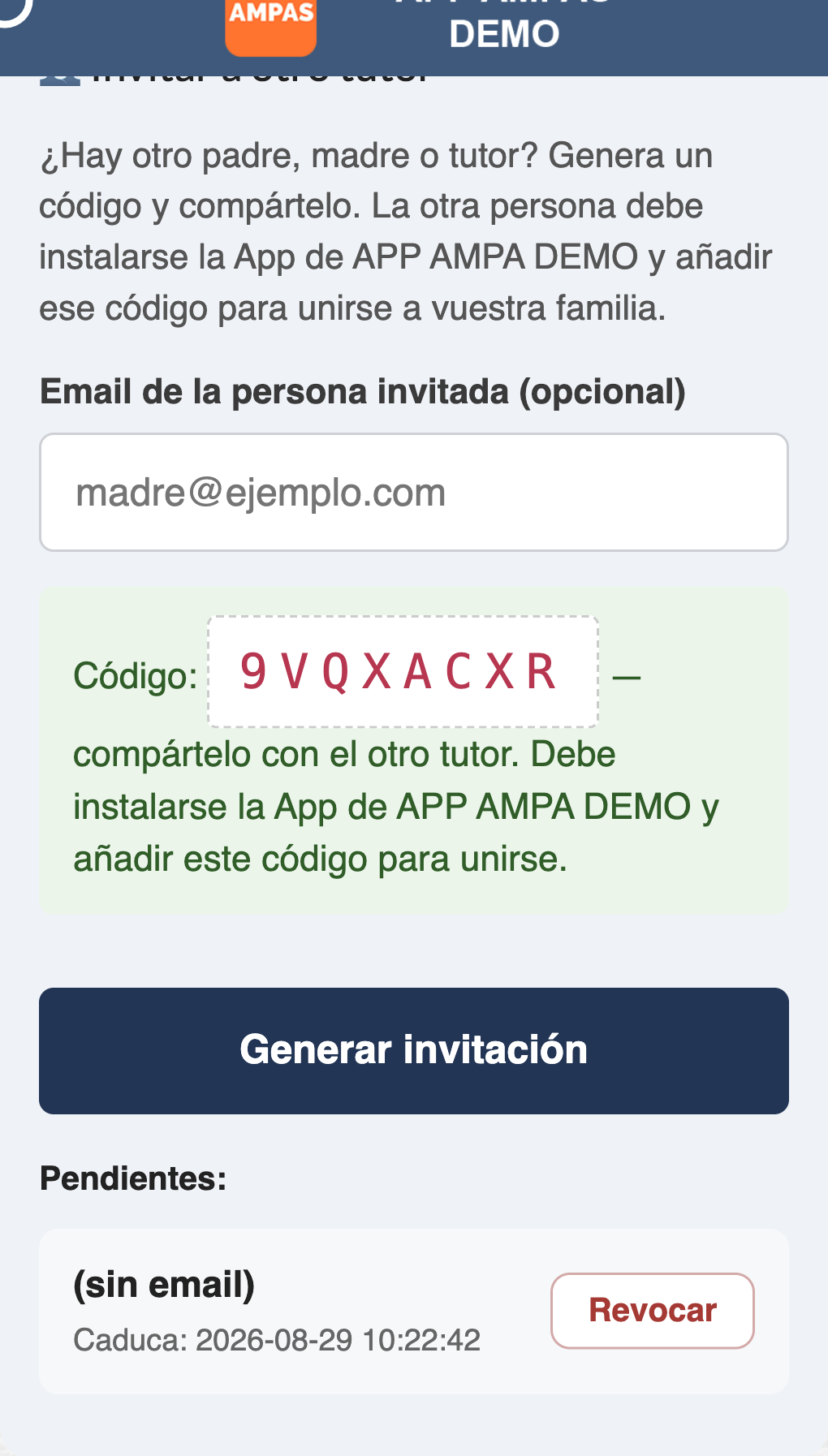Focus the invited person's email field
Viewport: 828px width, 1456px height.
coord(414,492)
